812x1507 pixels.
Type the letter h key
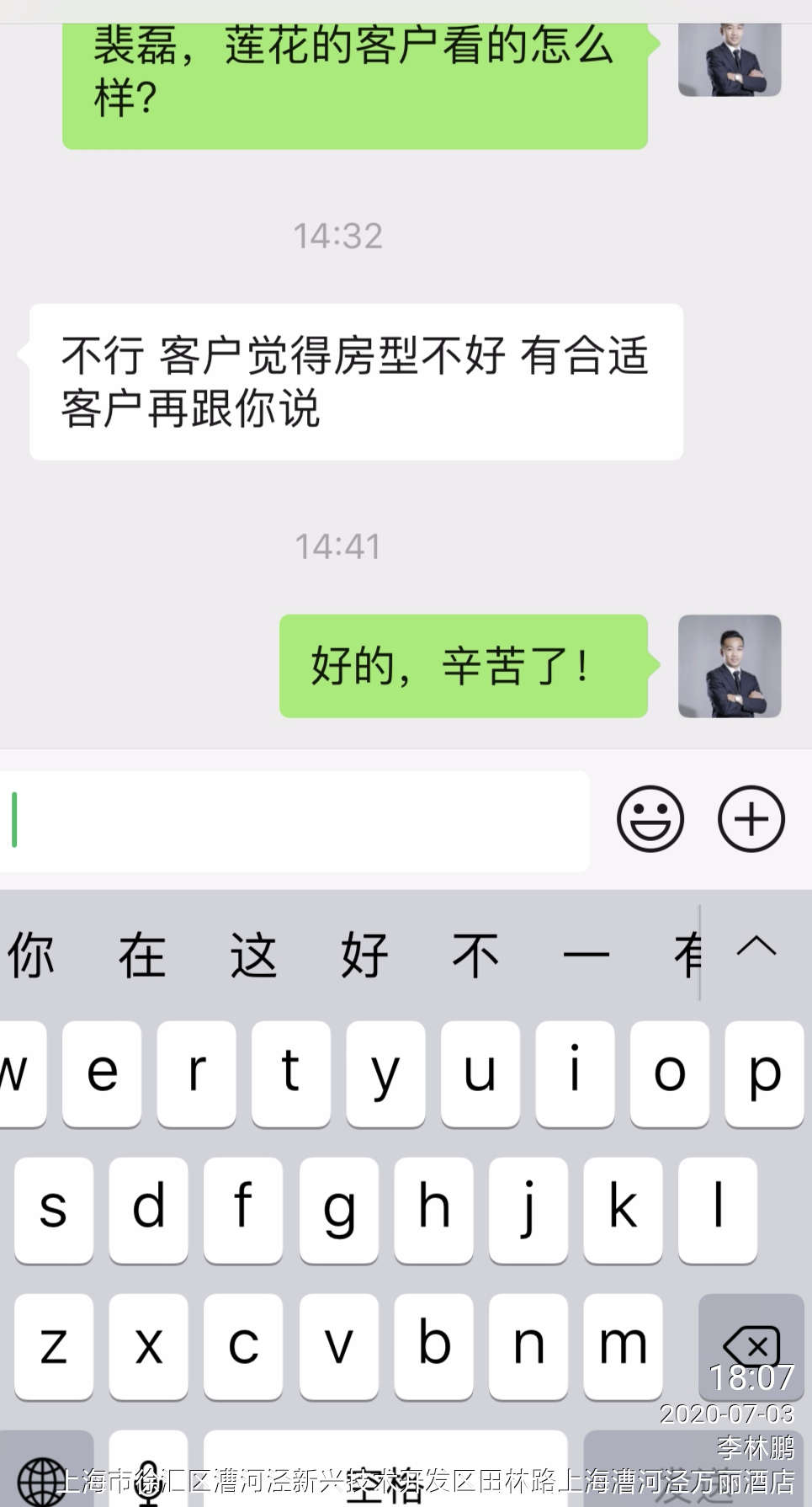pyautogui.click(x=433, y=1208)
